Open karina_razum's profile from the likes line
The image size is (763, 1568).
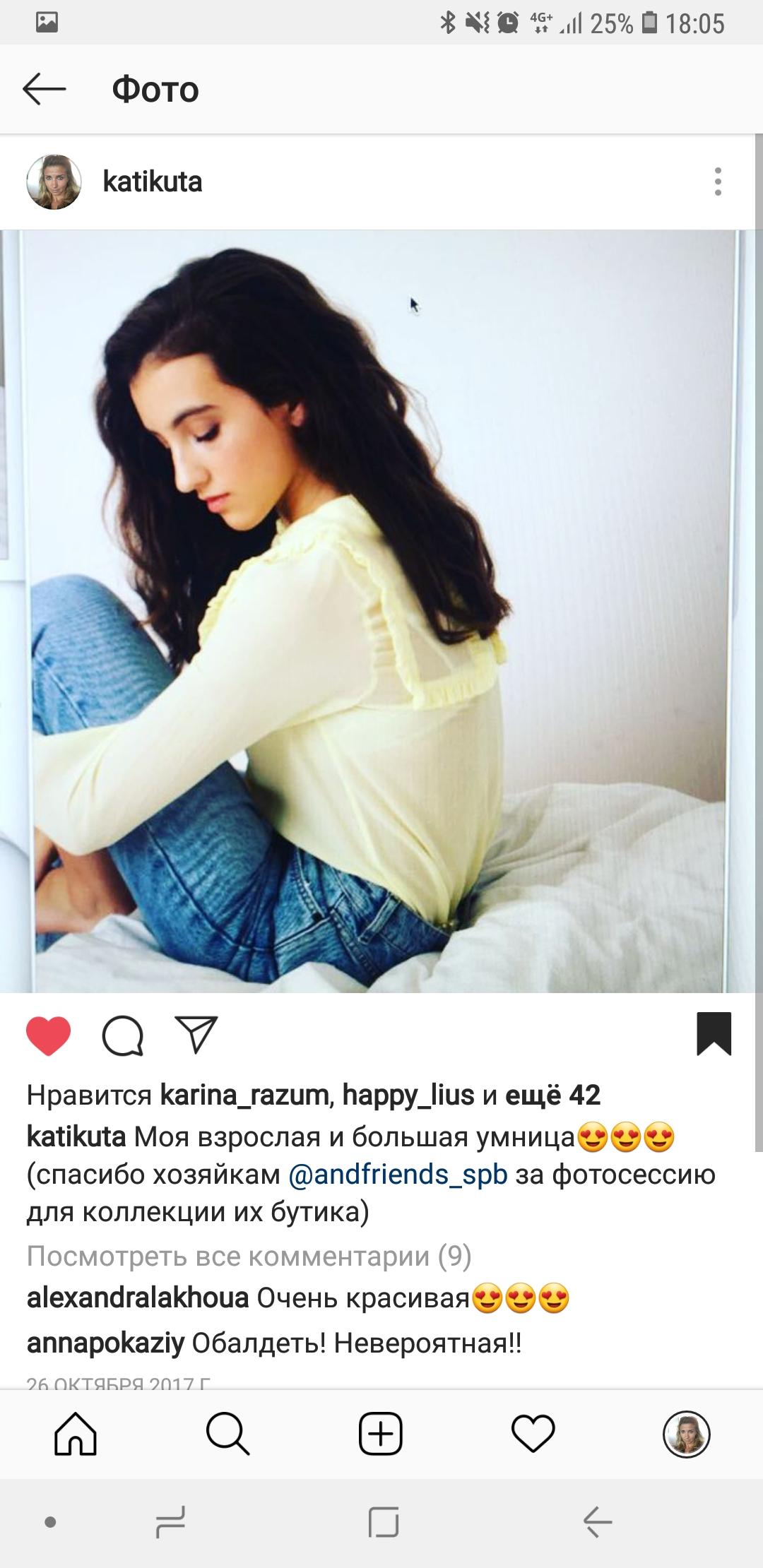coord(244,1095)
